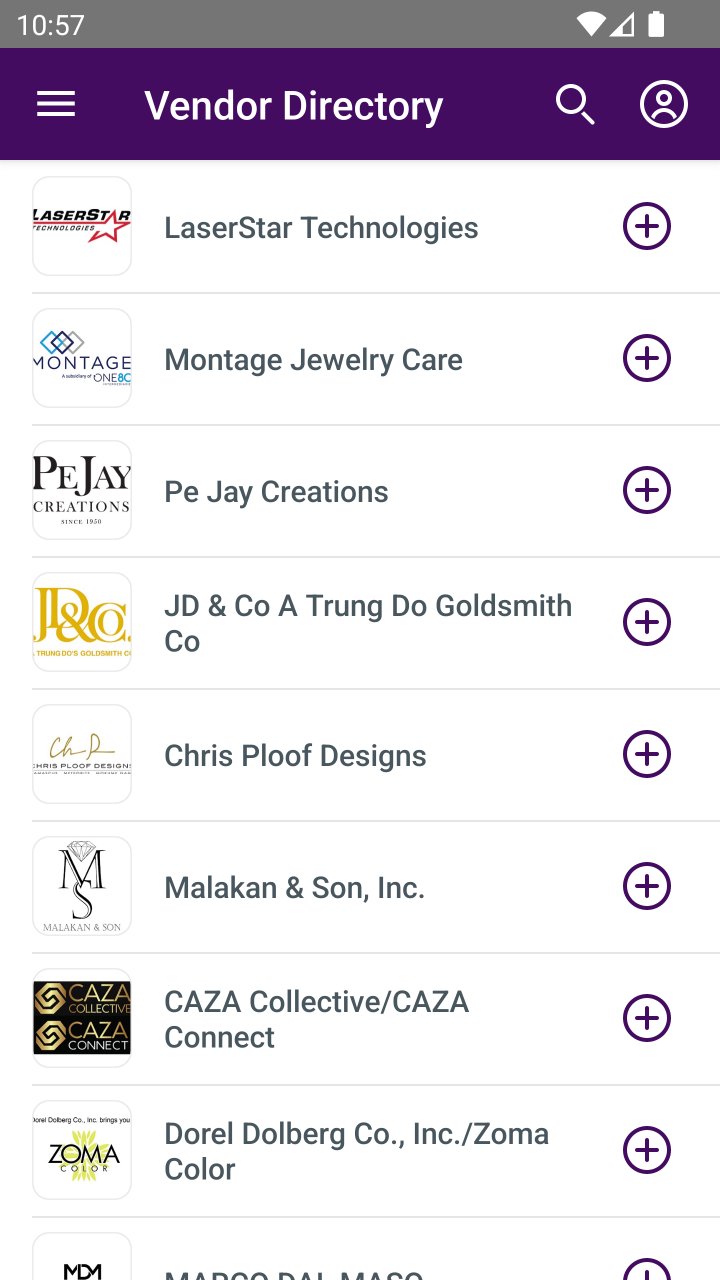Viewport: 720px width, 1280px height.
Task: Open LaserStar Technologies vendor details
Action: tap(321, 228)
